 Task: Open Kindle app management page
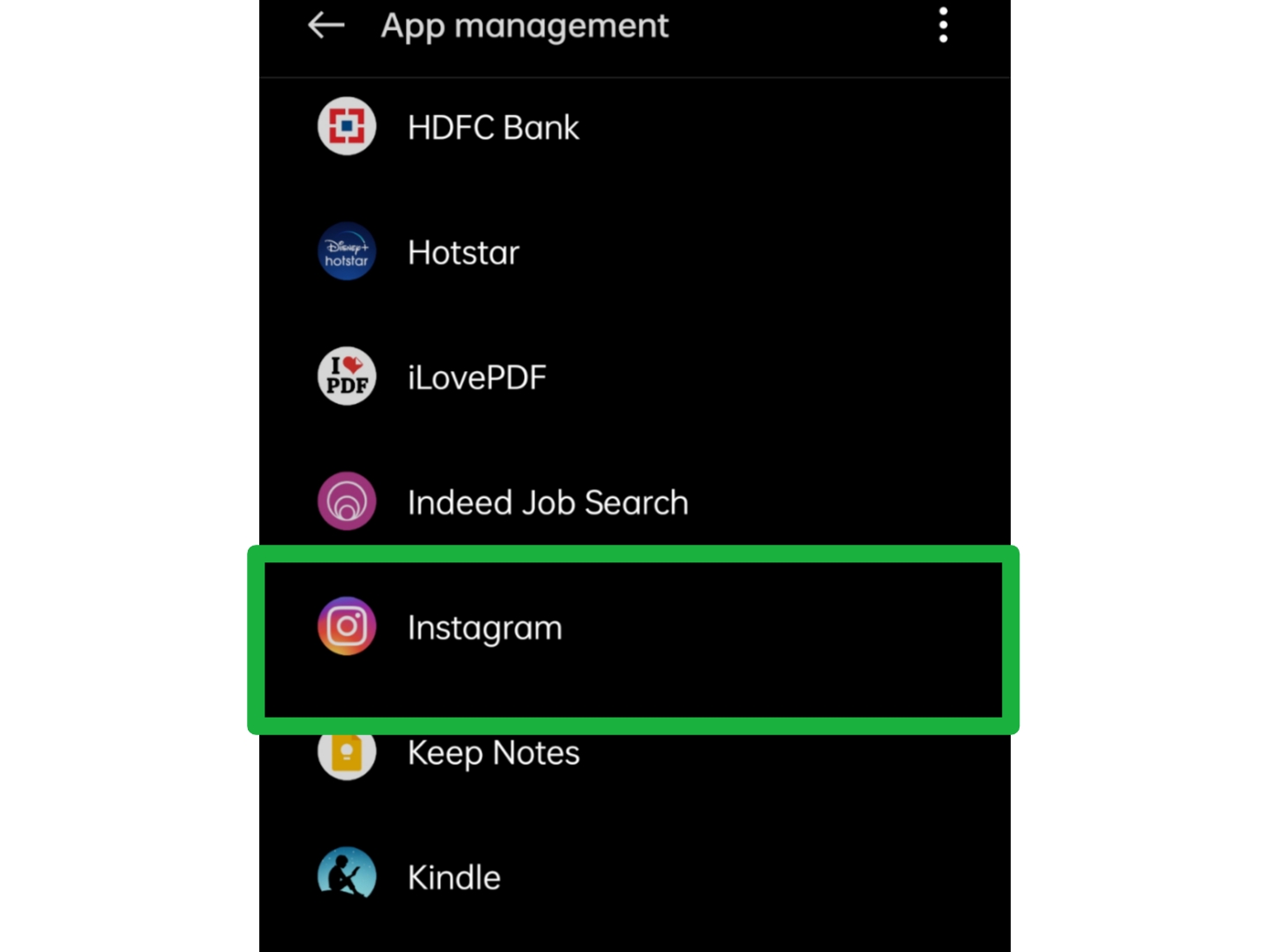(x=453, y=878)
